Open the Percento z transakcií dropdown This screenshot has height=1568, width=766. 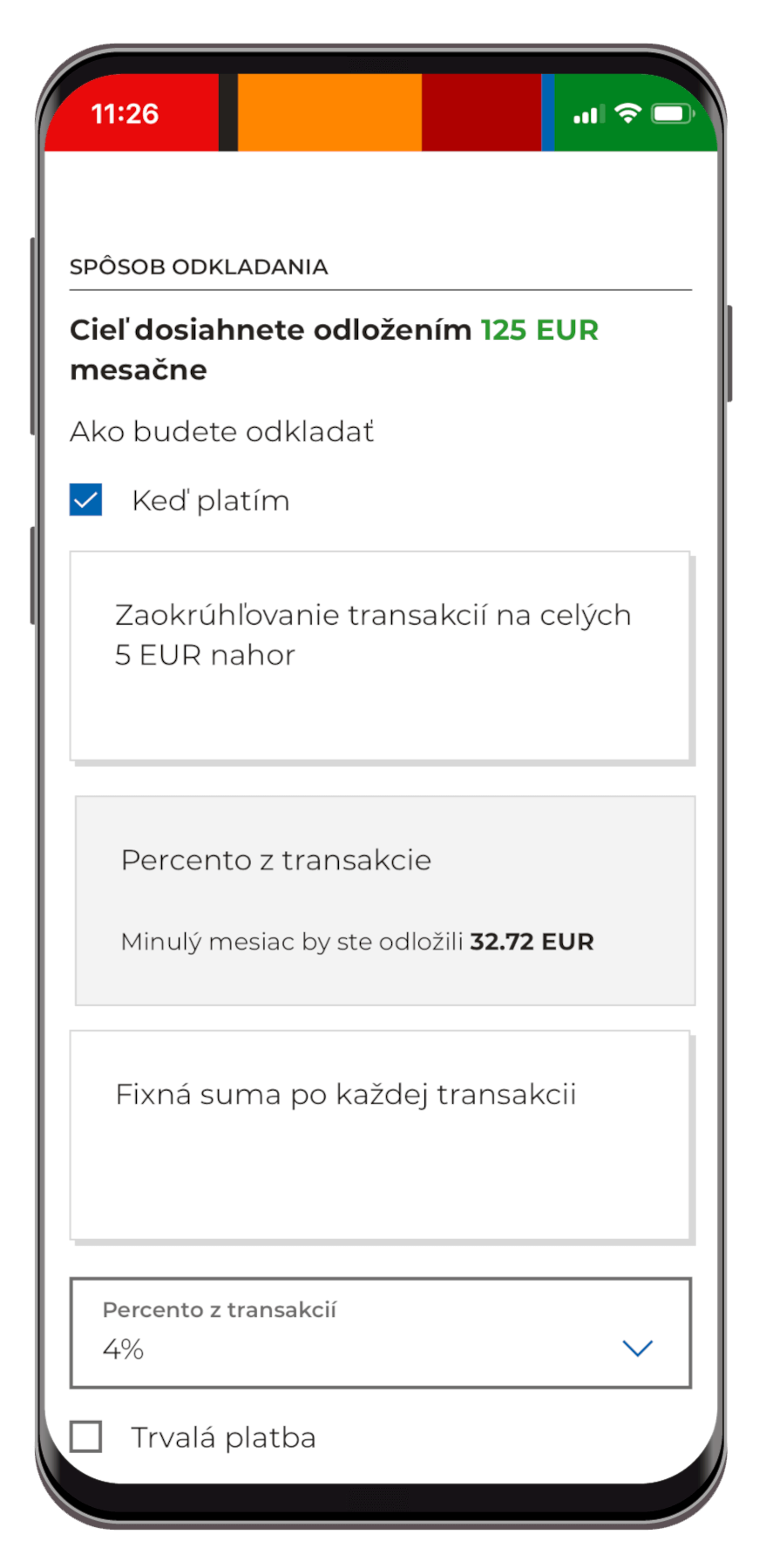[x=380, y=1333]
